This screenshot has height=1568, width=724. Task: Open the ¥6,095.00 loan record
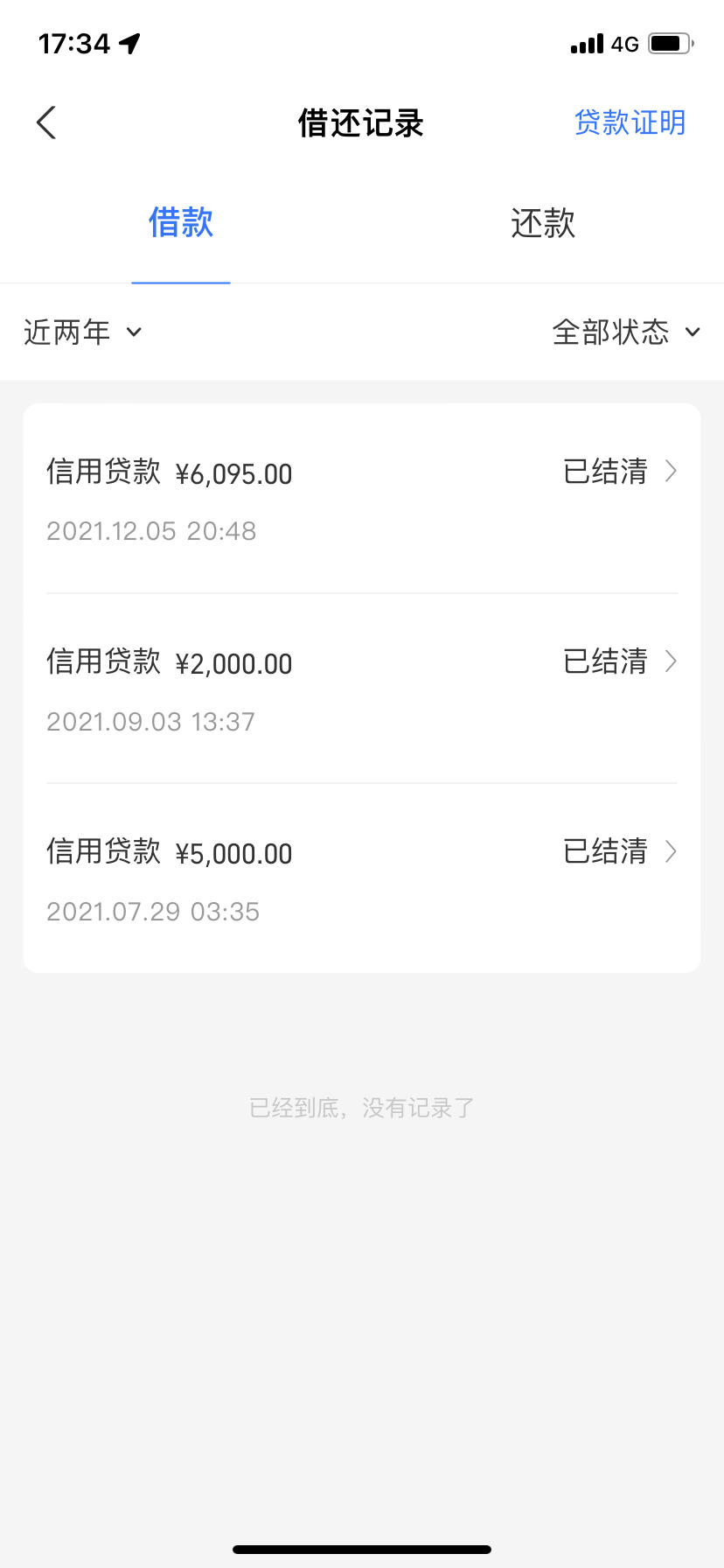(362, 499)
